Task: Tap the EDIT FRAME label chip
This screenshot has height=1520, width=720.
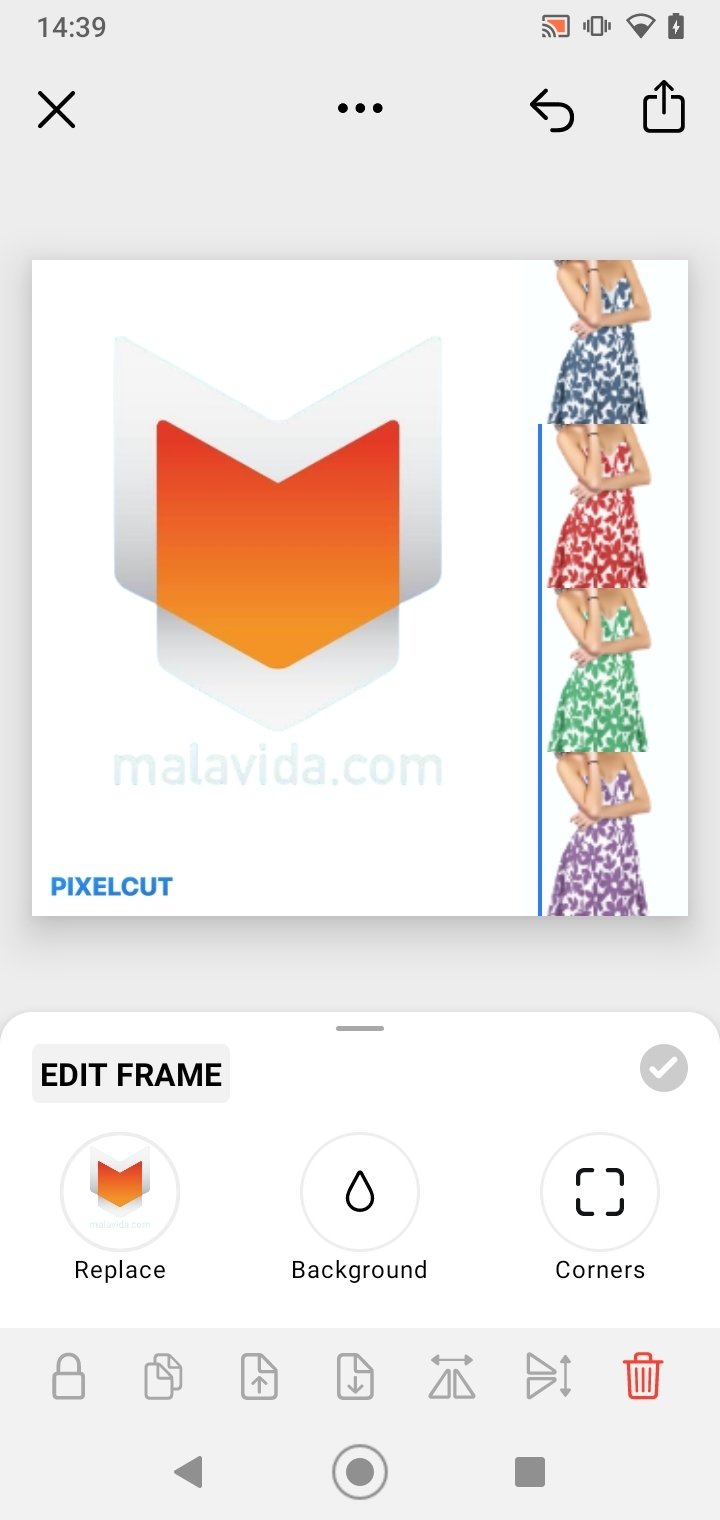Action: pos(131,1074)
